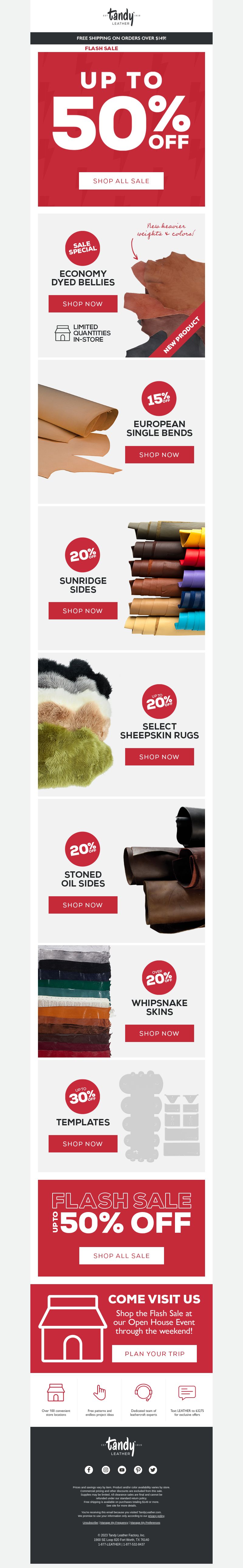Image resolution: width=243 pixels, height=1568 pixels.
Task: Open Manage My Preferences
Action: pos(145,1522)
